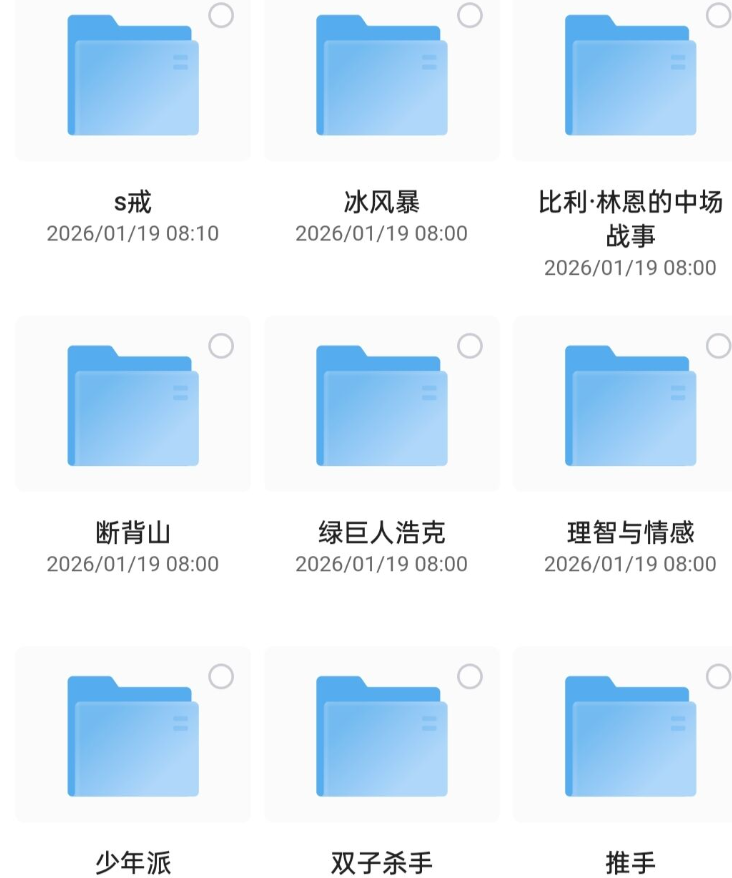Select the 冰风暴 folder checkbox

click(470, 15)
